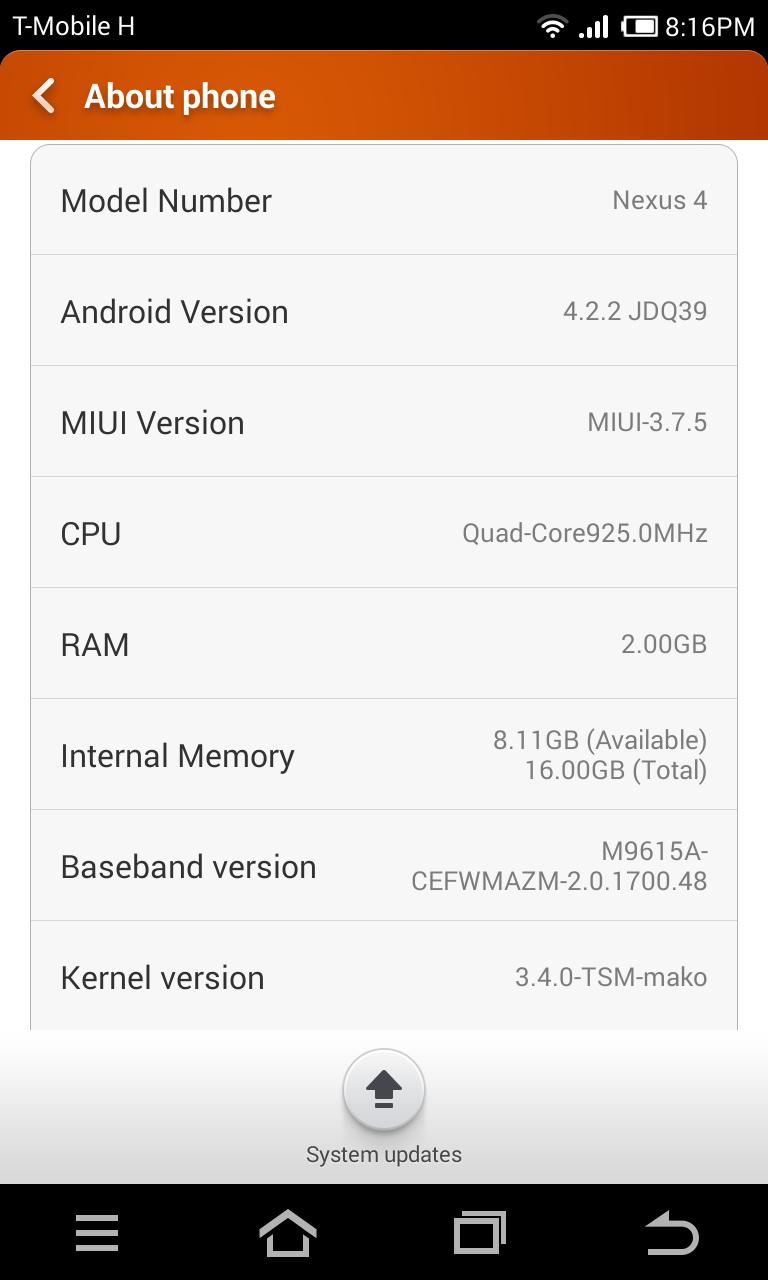Go back from About phone
This screenshot has height=1280, width=768.
click(45, 96)
